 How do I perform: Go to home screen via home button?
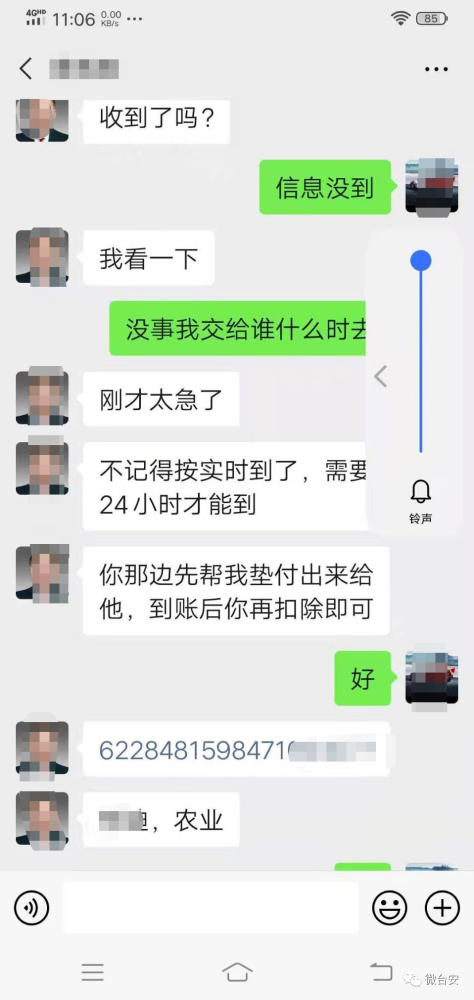coord(237,971)
